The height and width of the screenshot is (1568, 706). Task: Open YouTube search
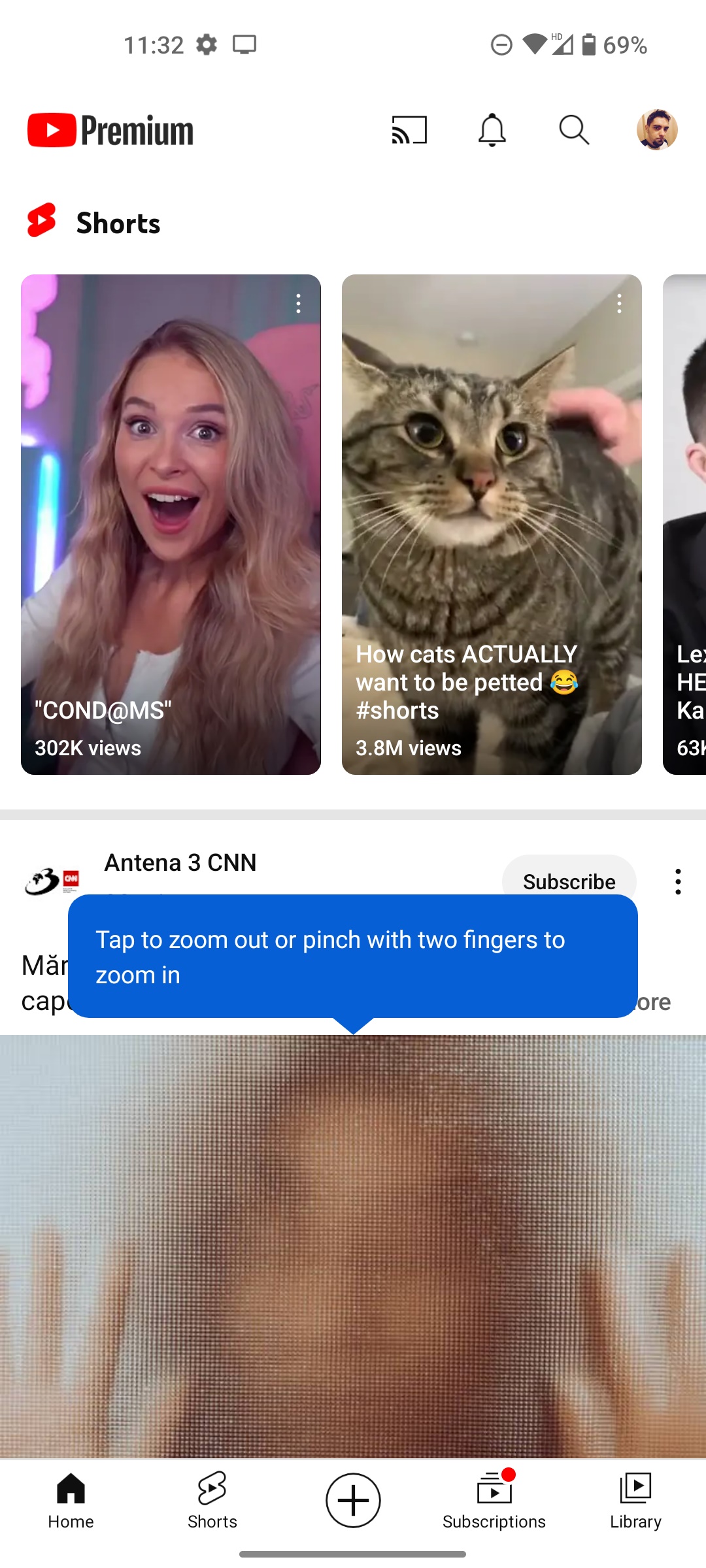click(x=574, y=130)
